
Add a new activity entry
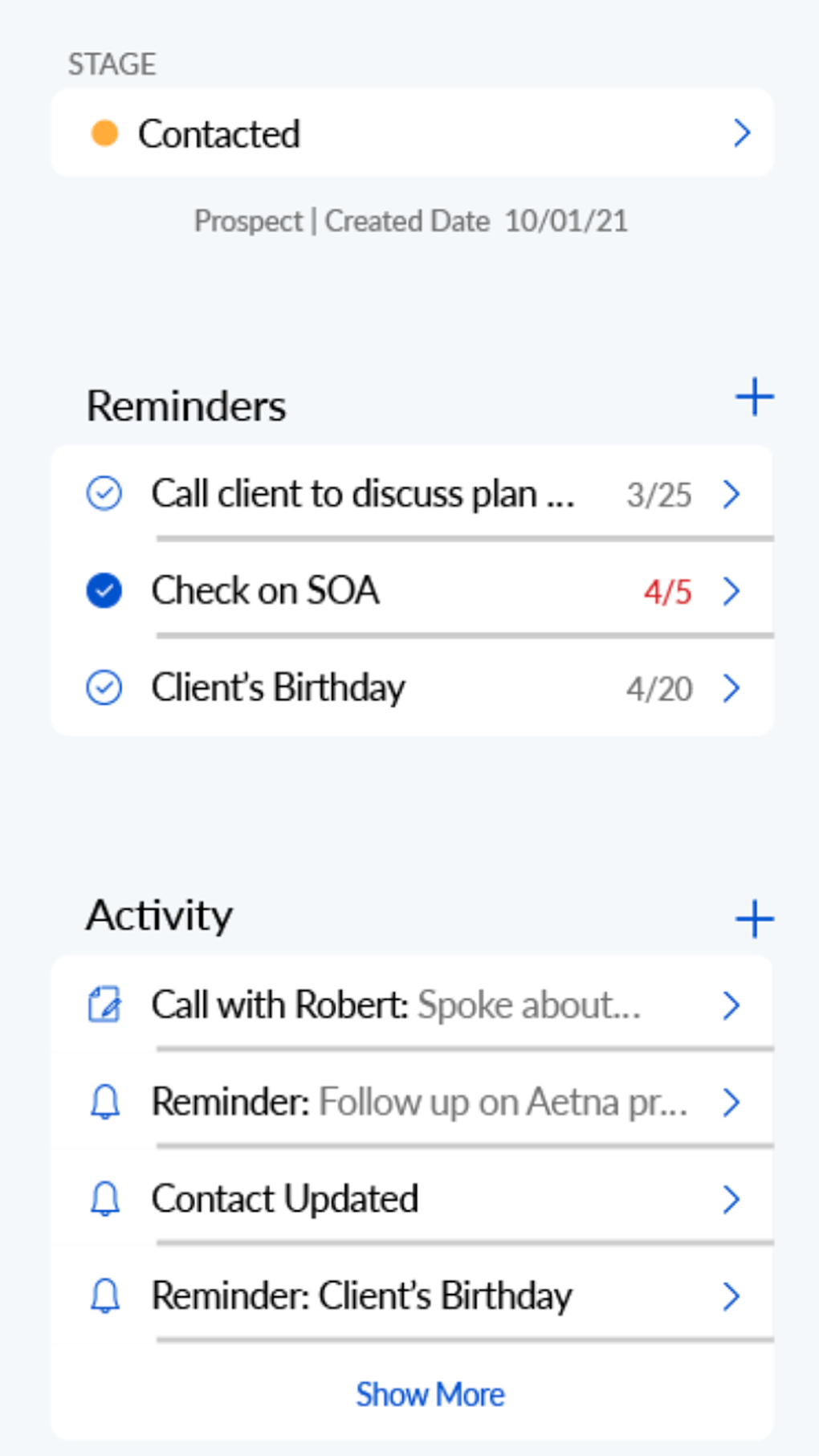pos(754,919)
